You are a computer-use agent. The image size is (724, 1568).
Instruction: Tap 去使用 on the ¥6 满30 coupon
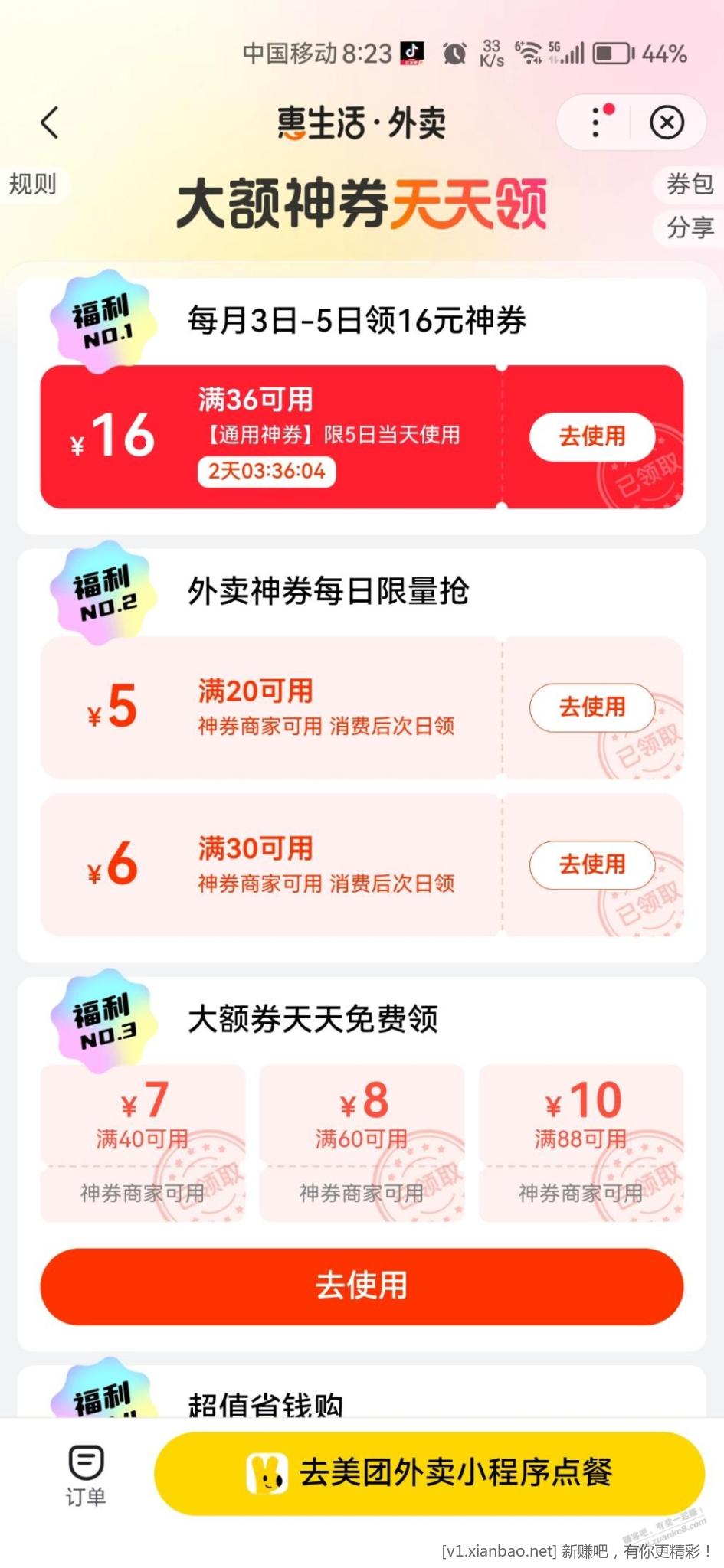point(591,864)
